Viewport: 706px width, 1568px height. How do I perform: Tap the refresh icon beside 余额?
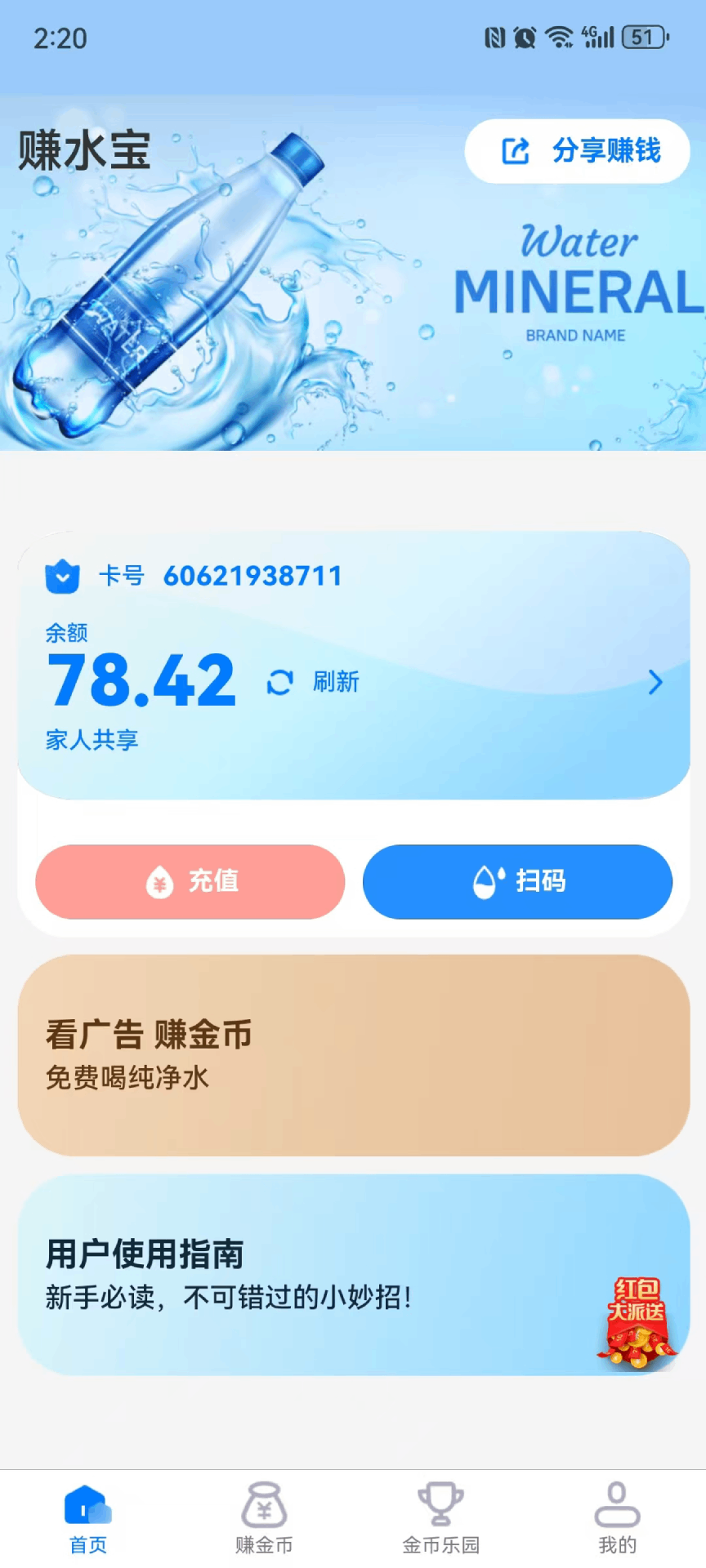[x=281, y=682]
